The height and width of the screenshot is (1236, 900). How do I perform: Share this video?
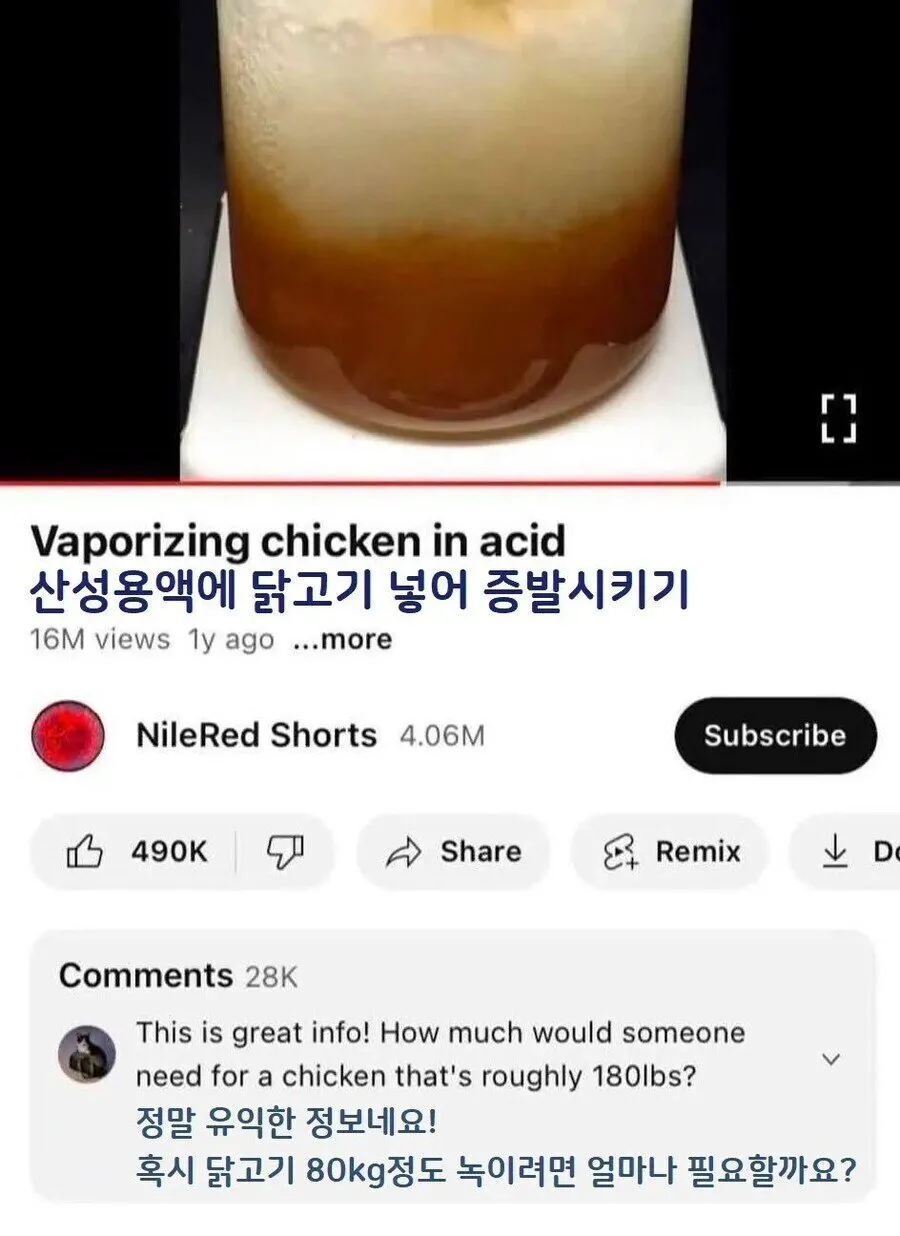pyautogui.click(x=454, y=852)
